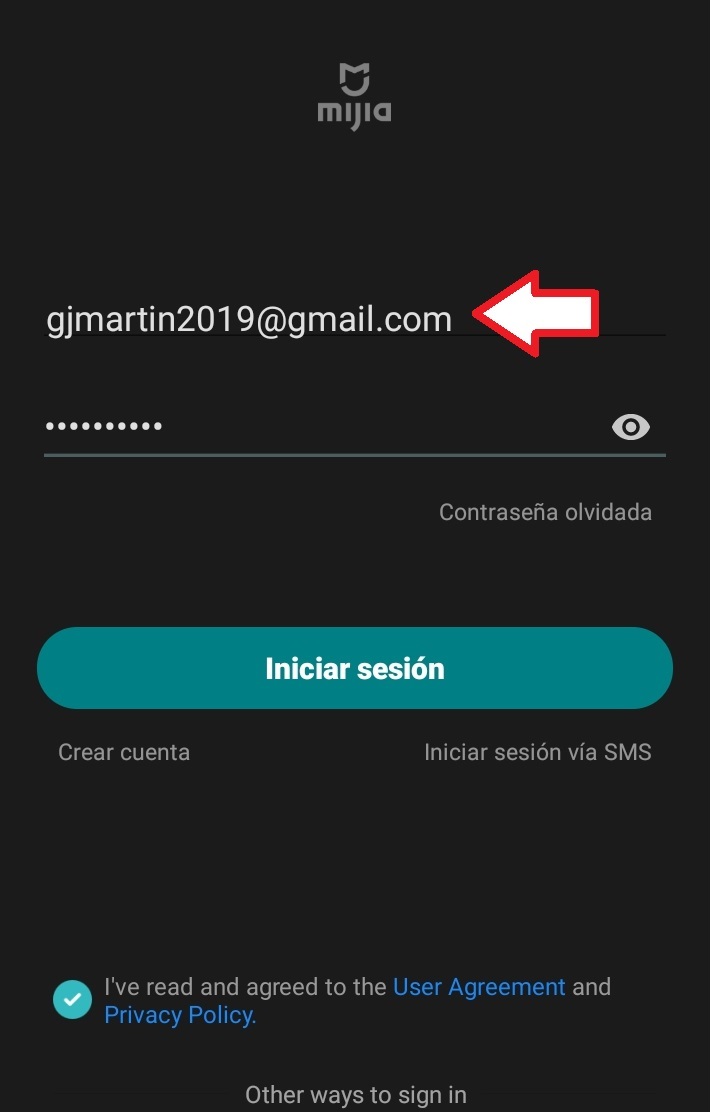The image size is (712, 1112).
Task: Open the Privacy Policy link
Action: 180,1015
